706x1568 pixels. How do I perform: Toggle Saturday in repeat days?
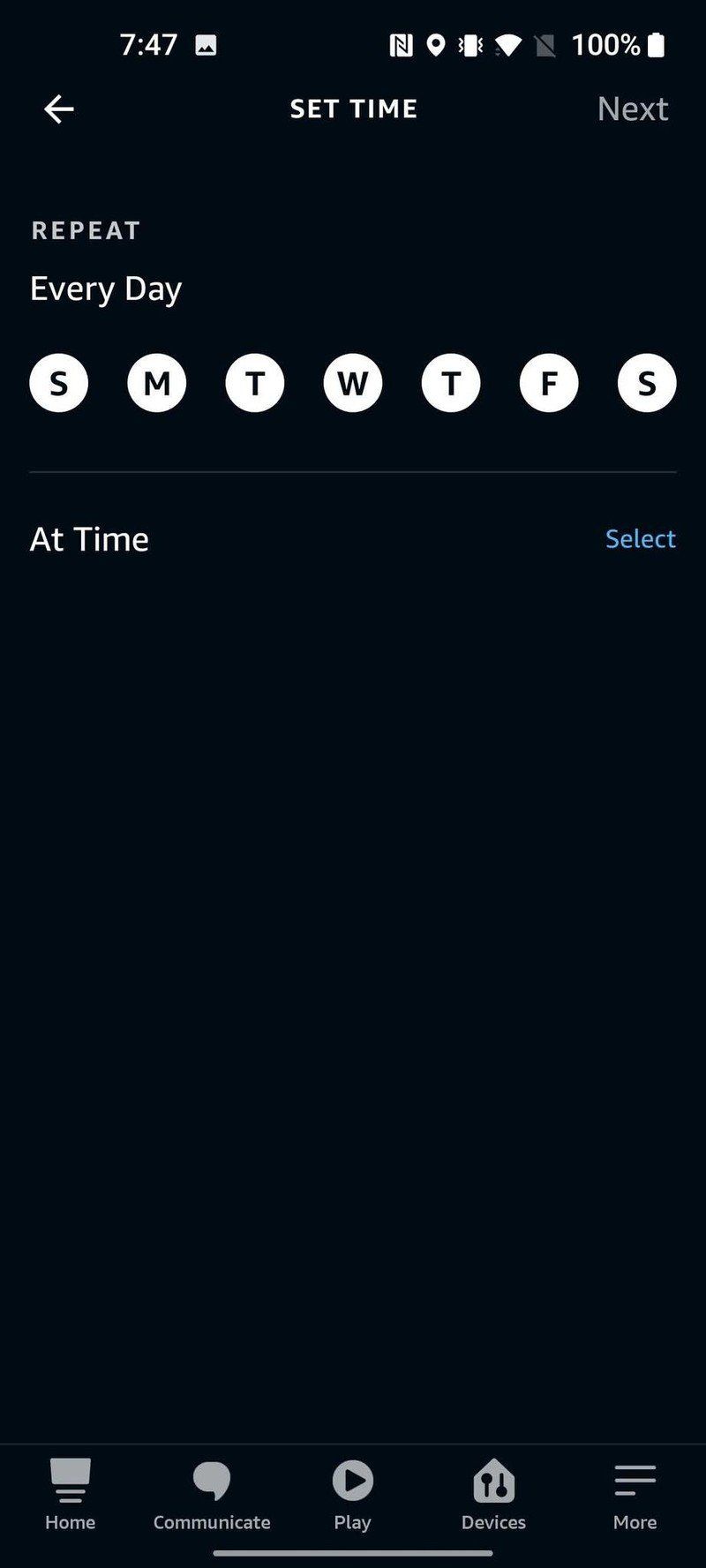coord(647,383)
